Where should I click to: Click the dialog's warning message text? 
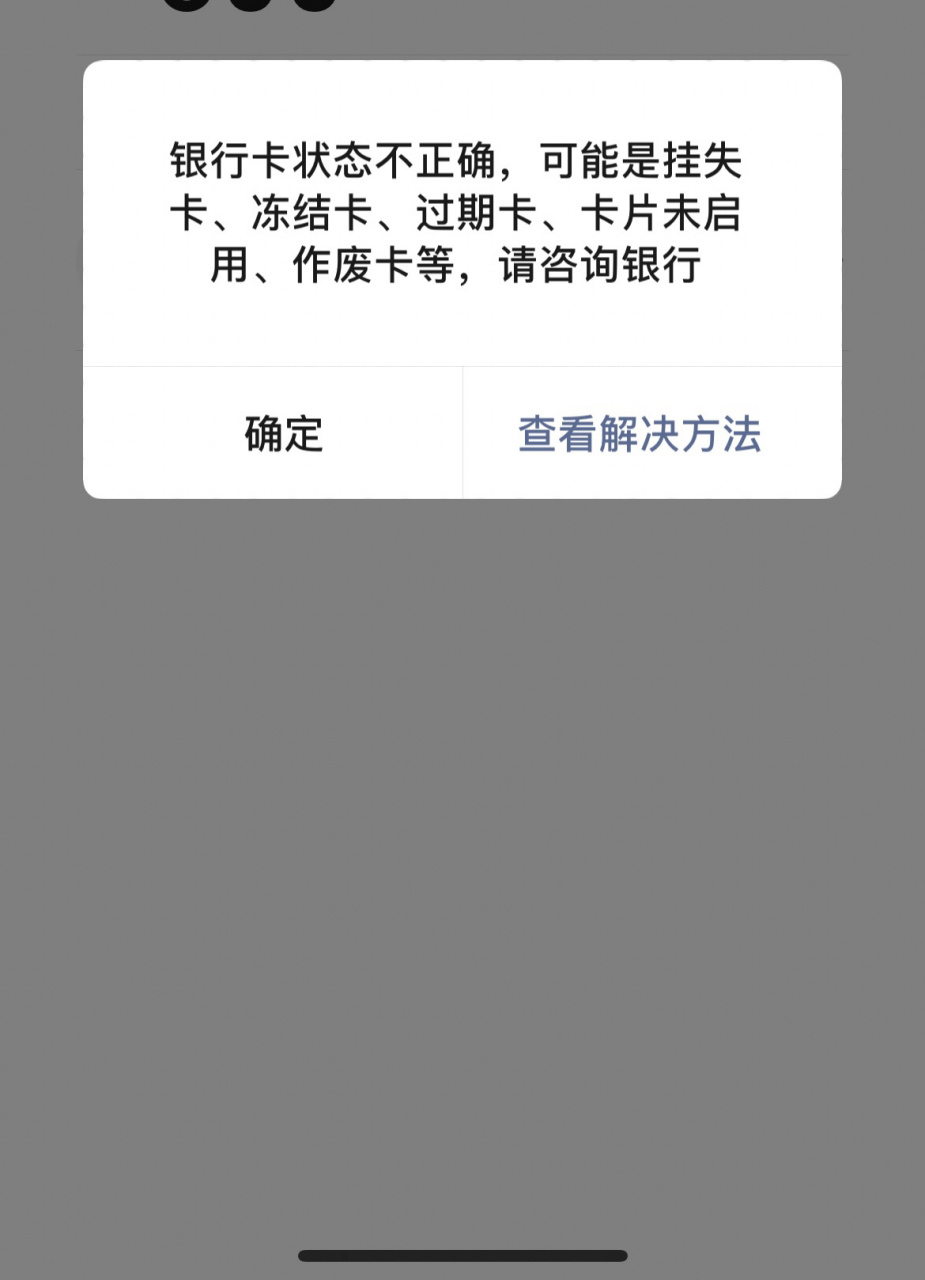[462, 213]
